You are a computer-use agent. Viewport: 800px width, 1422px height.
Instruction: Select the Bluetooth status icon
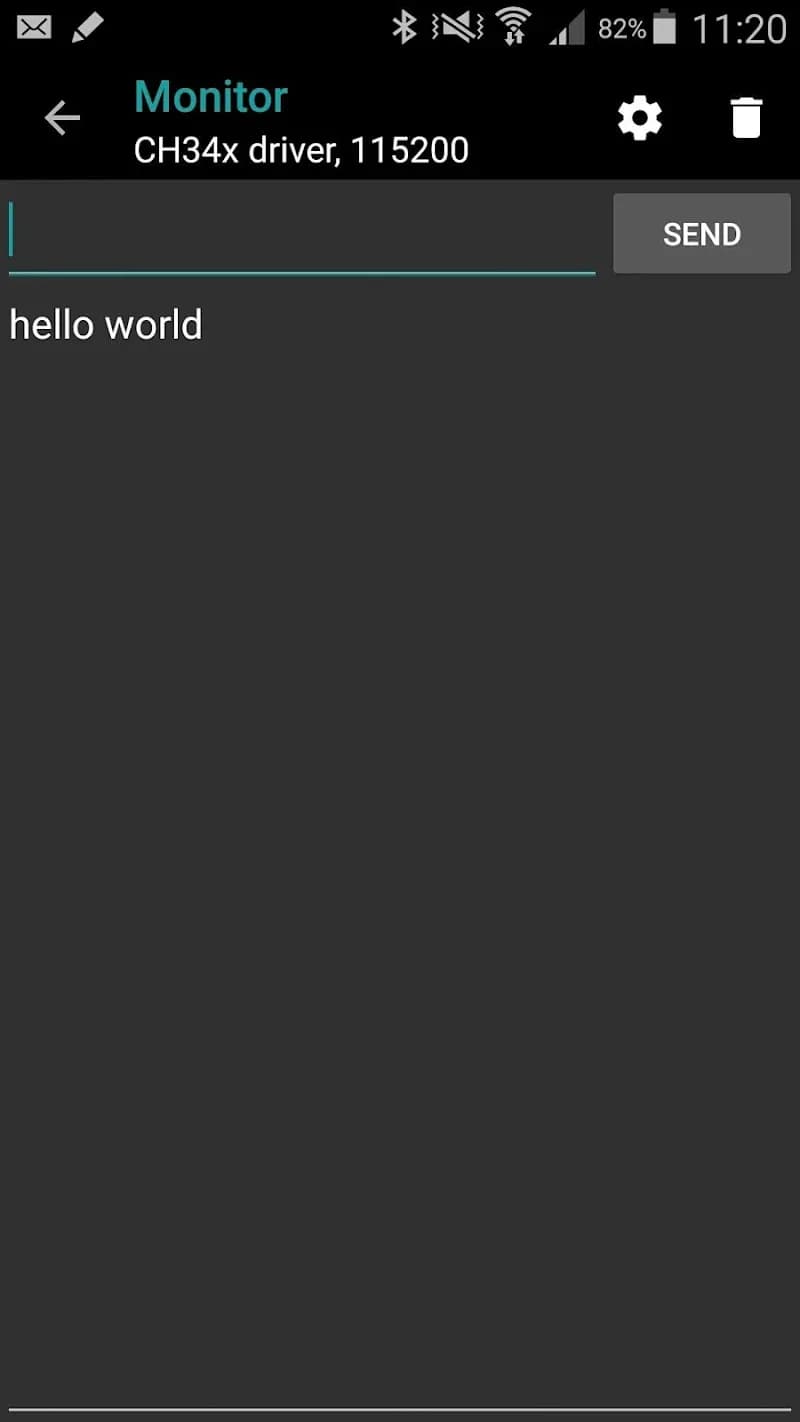pyautogui.click(x=404, y=27)
